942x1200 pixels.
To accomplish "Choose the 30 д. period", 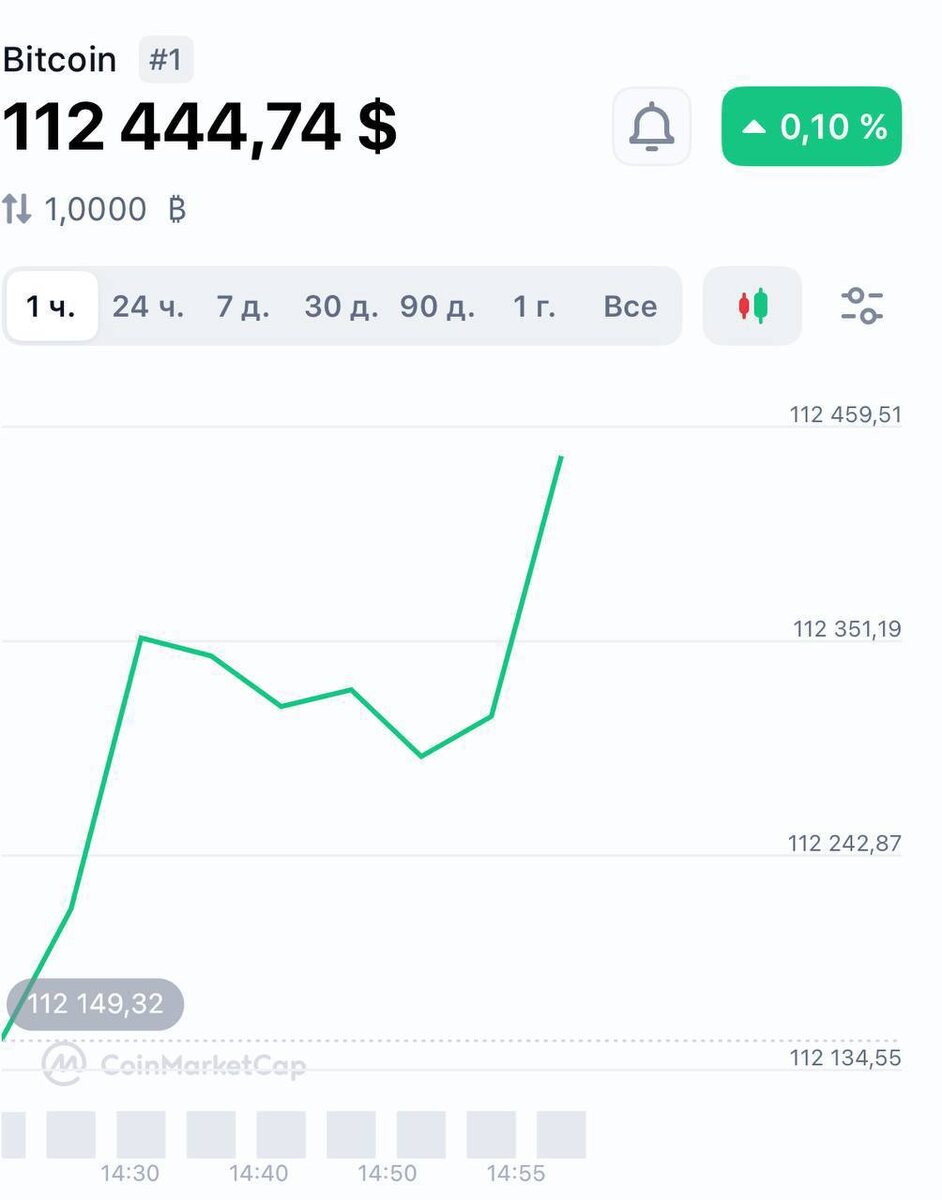I will tap(341, 306).
